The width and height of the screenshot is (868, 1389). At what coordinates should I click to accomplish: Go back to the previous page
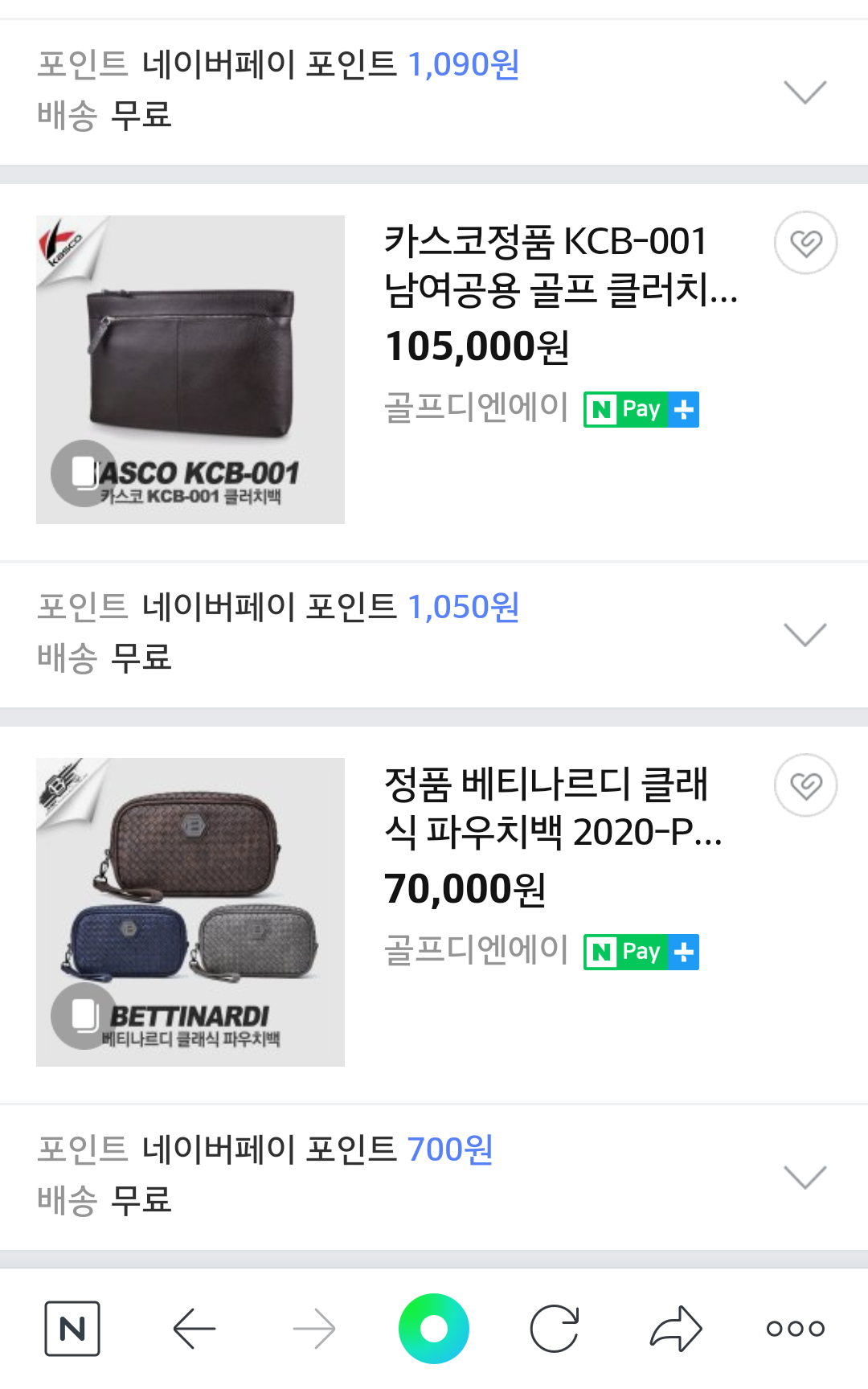[x=194, y=1328]
